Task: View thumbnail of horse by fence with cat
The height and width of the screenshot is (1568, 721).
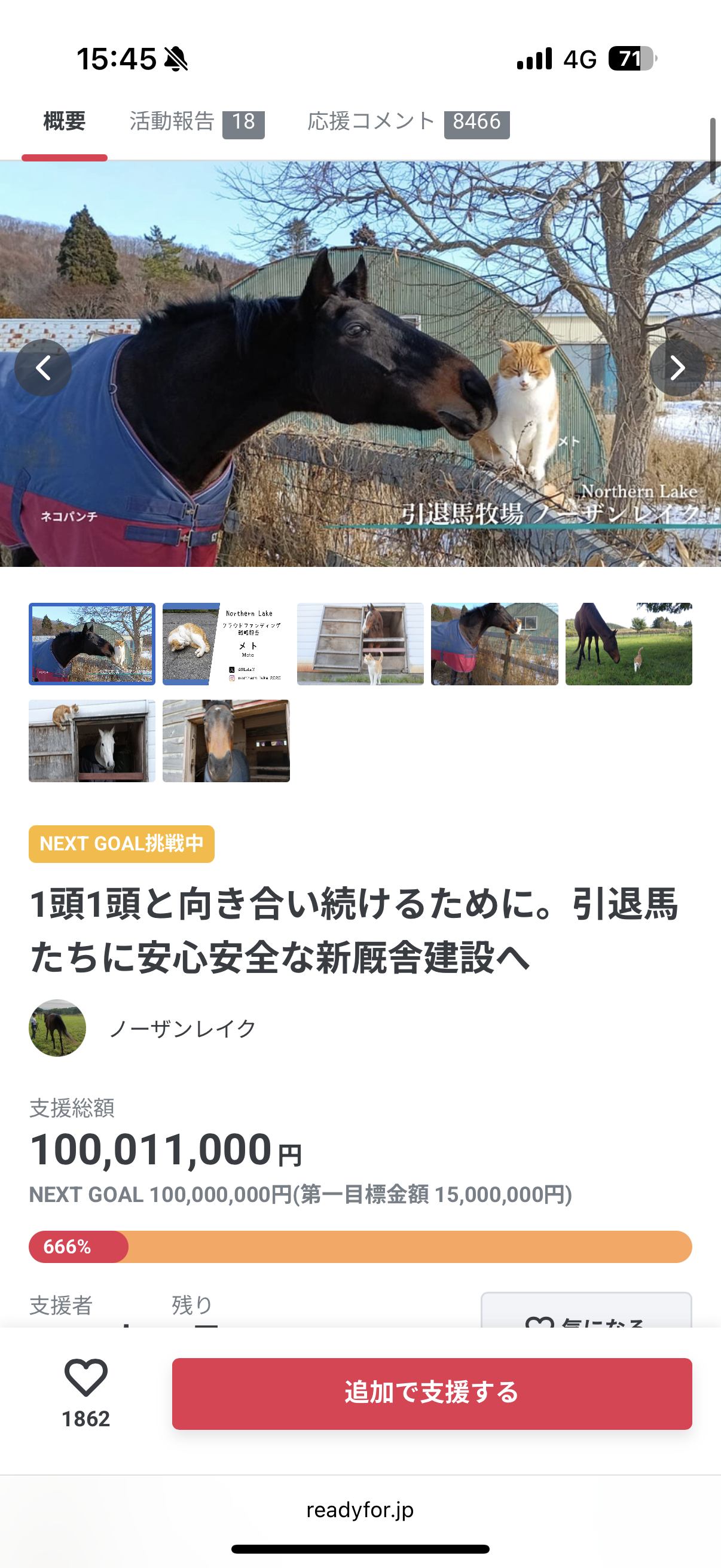Action: tap(494, 643)
